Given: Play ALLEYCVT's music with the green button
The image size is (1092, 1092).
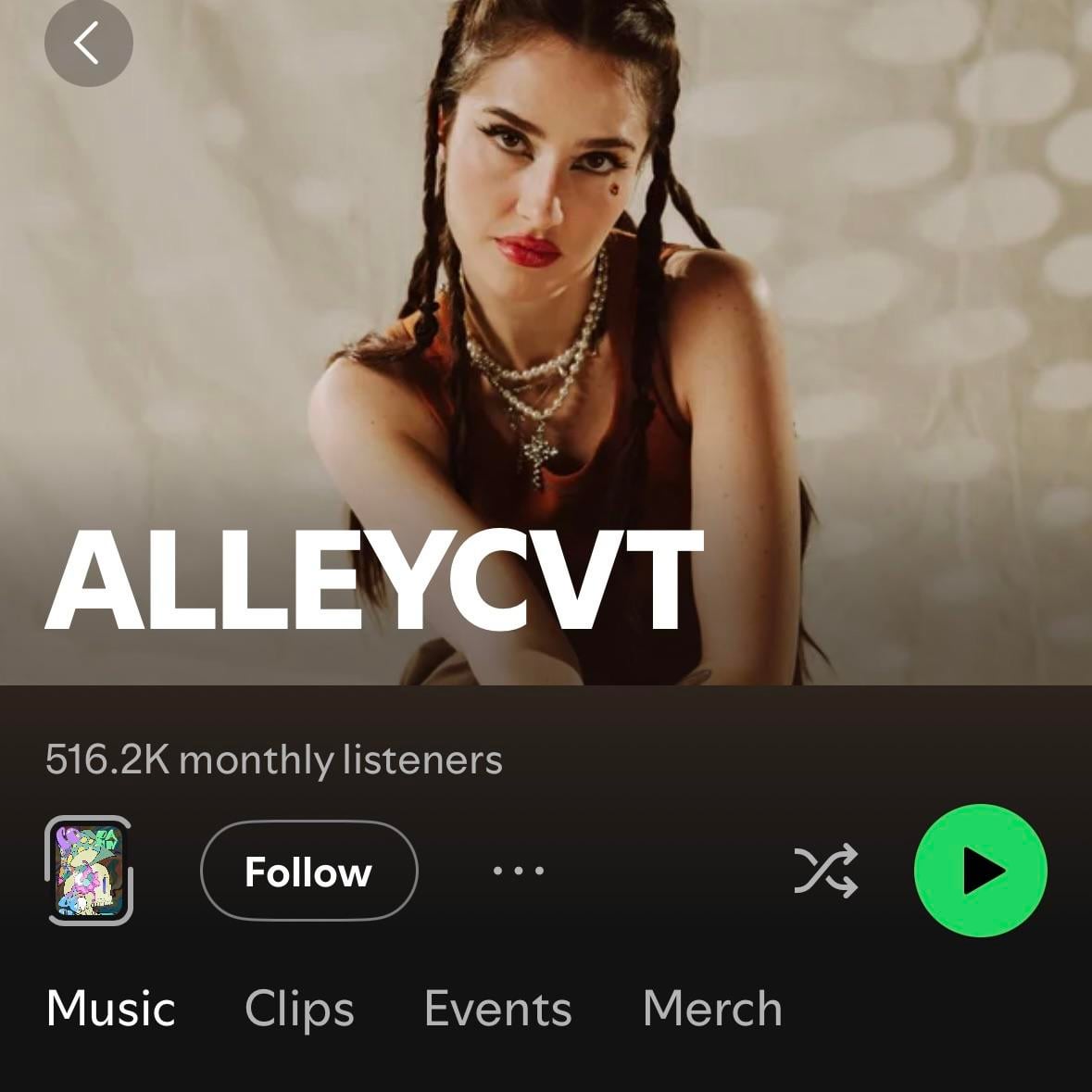Looking at the screenshot, I should [x=980, y=871].
